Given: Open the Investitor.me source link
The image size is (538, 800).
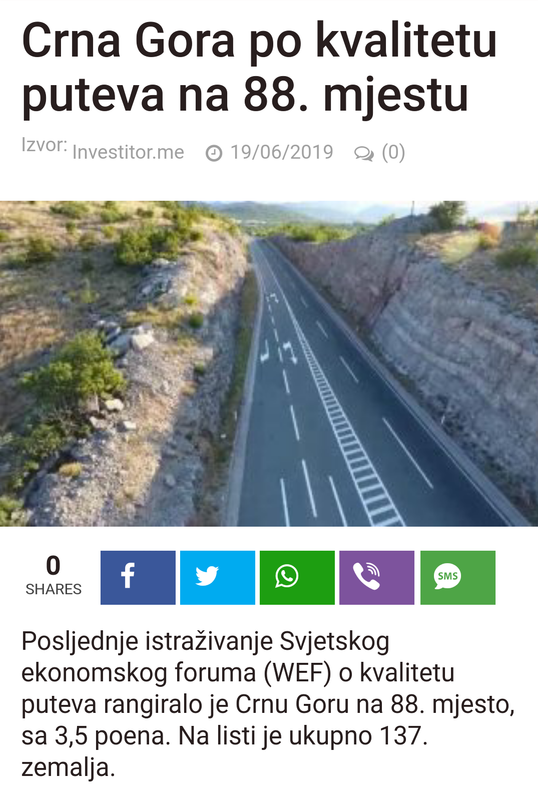Looking at the screenshot, I should point(128,152).
